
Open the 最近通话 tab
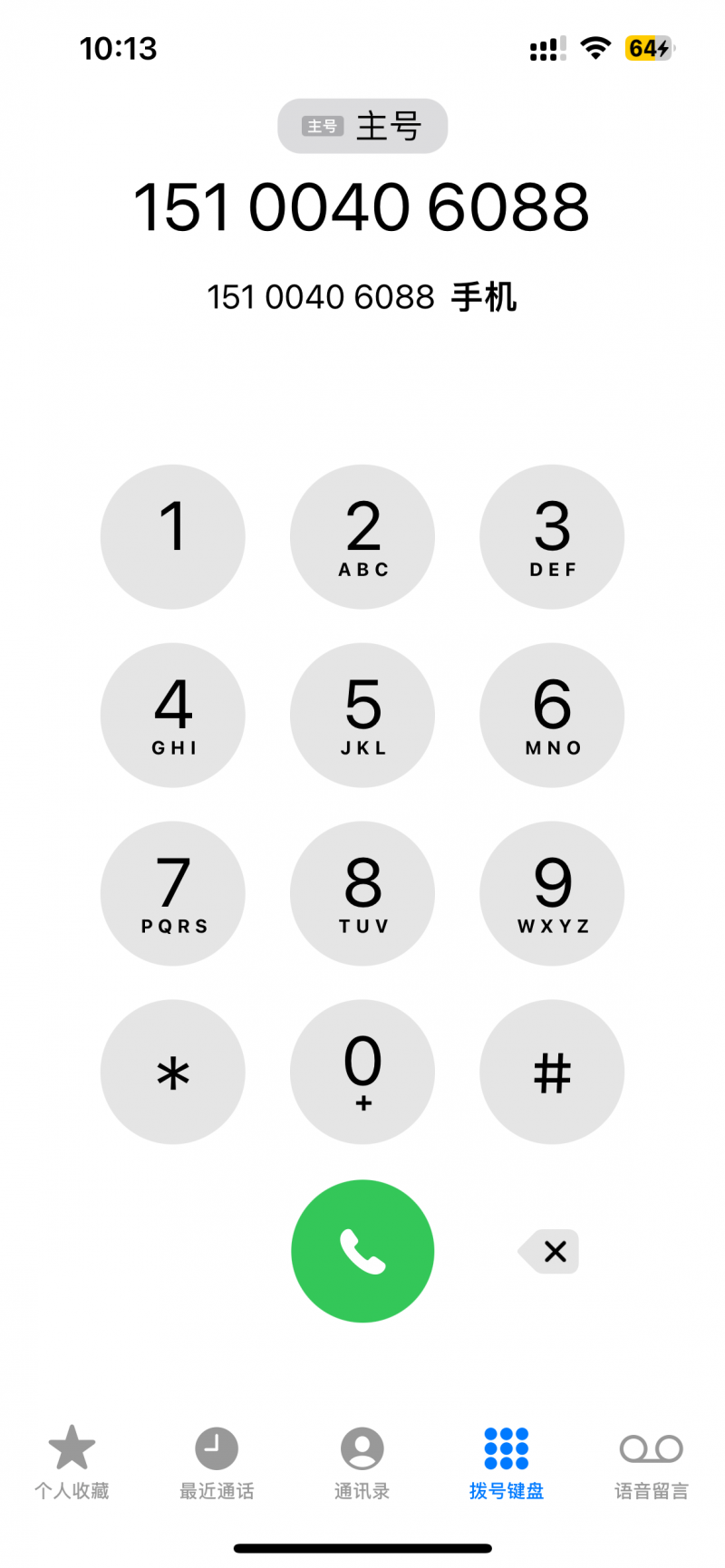coord(217,1462)
